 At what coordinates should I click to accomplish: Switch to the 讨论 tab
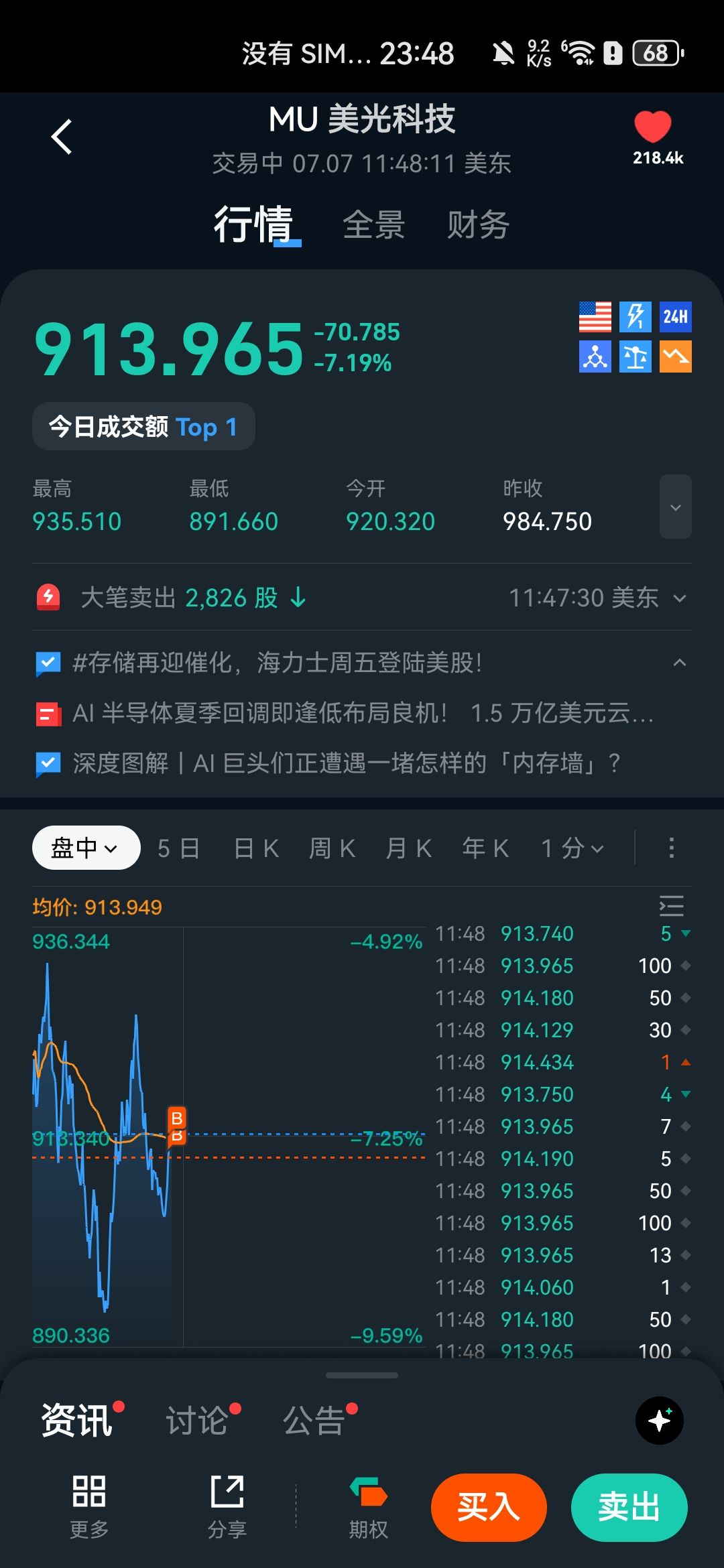coord(197,1420)
